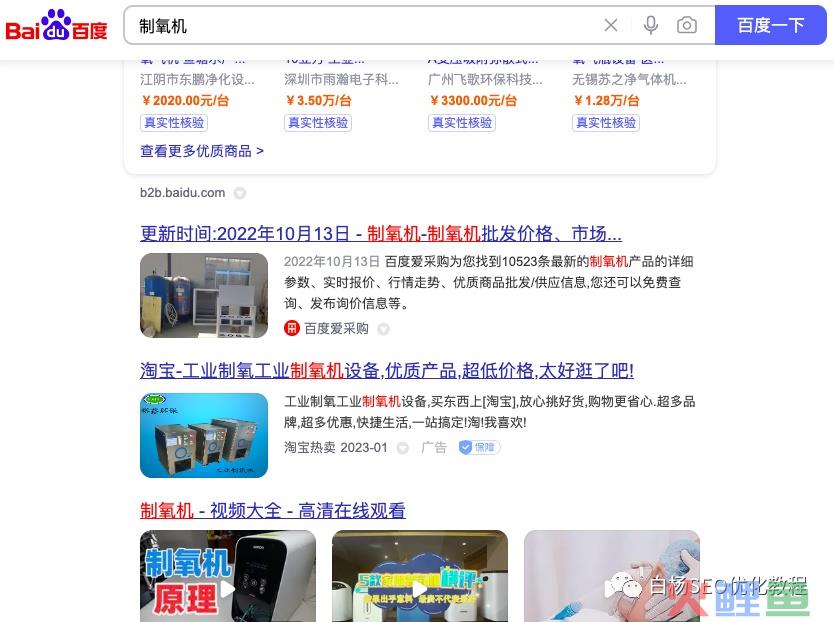Open the ￥2020.00元/台 product from 江阴市东鹏净化
This screenshot has height=622, width=834.
tap(186, 100)
